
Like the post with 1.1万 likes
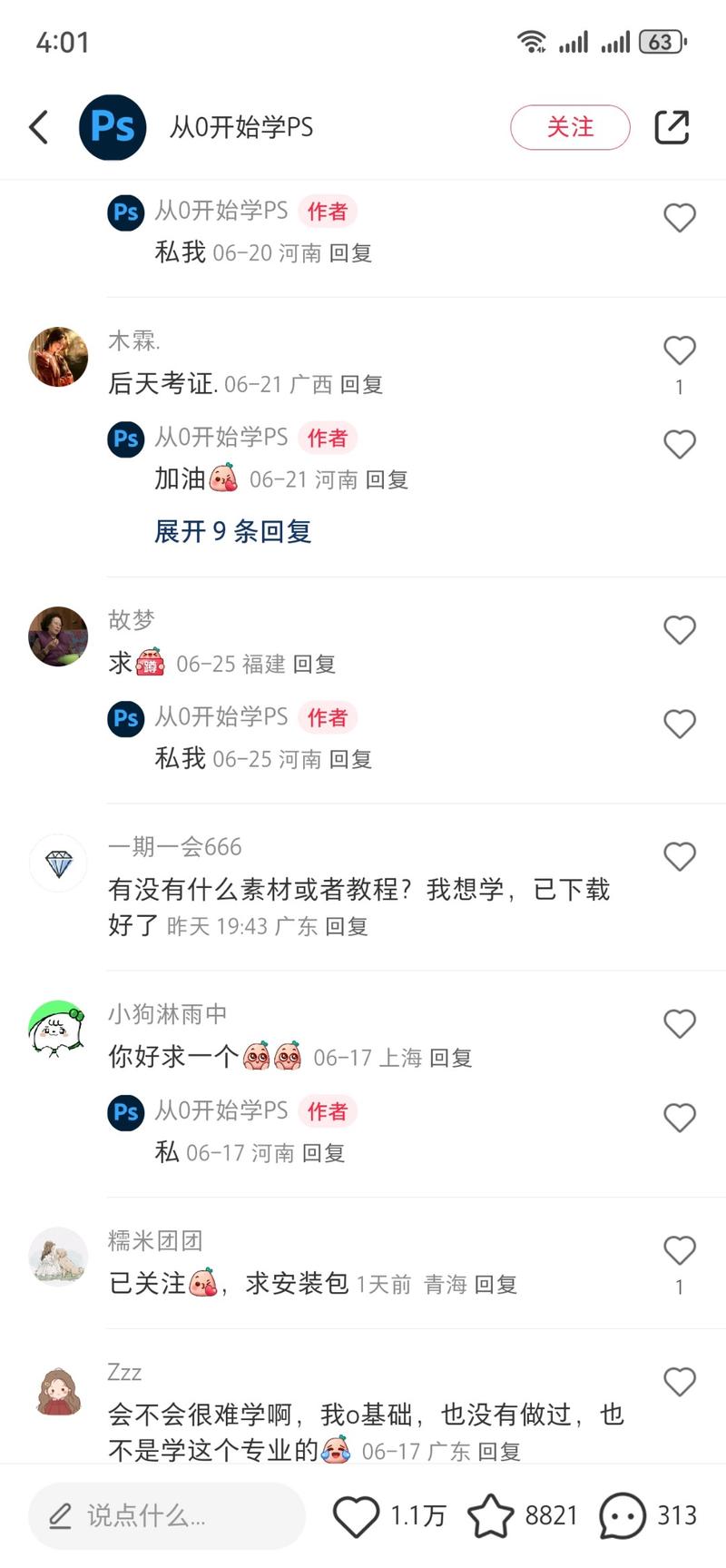pos(356,1515)
